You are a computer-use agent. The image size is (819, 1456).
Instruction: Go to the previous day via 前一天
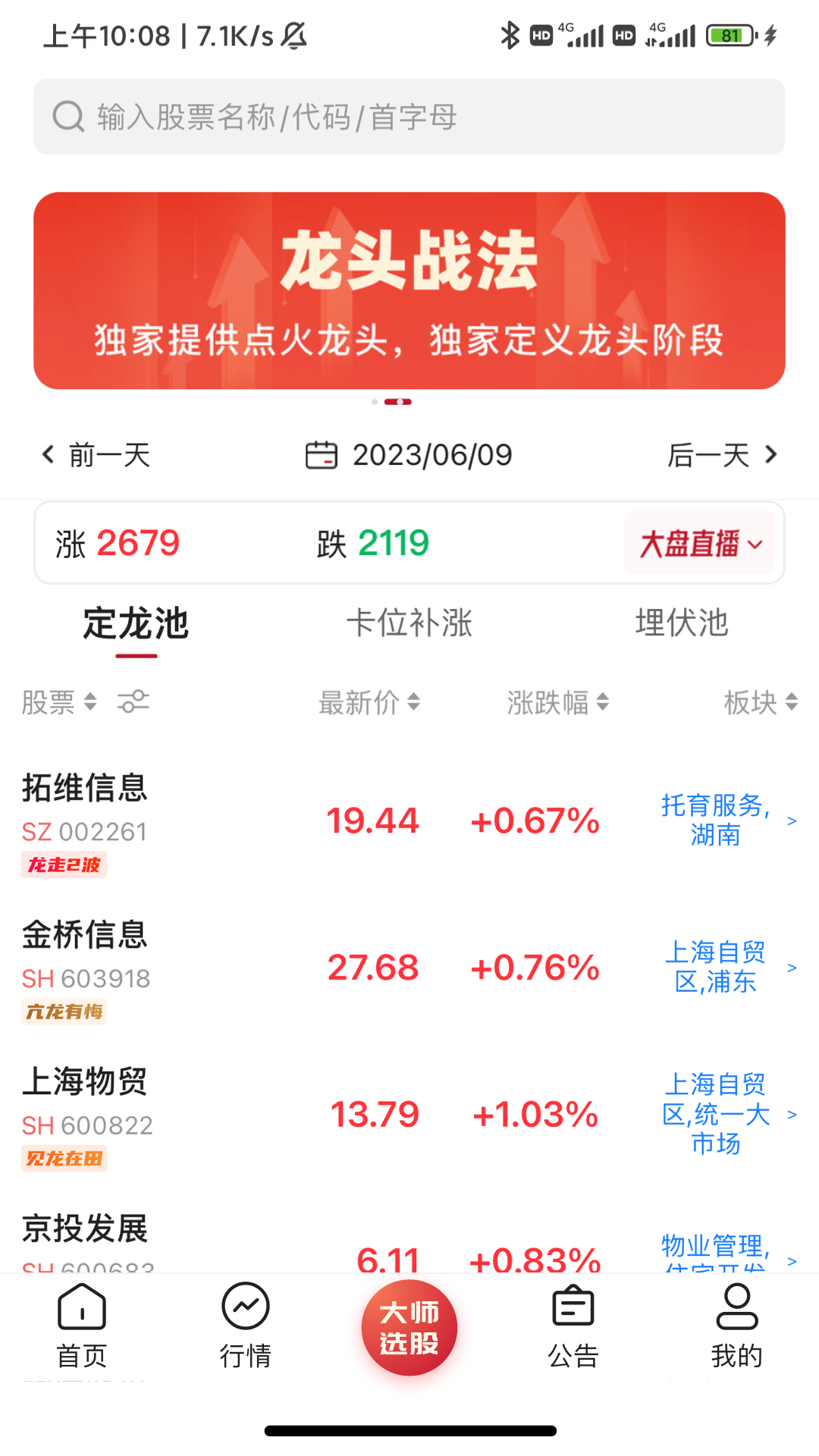point(97,454)
